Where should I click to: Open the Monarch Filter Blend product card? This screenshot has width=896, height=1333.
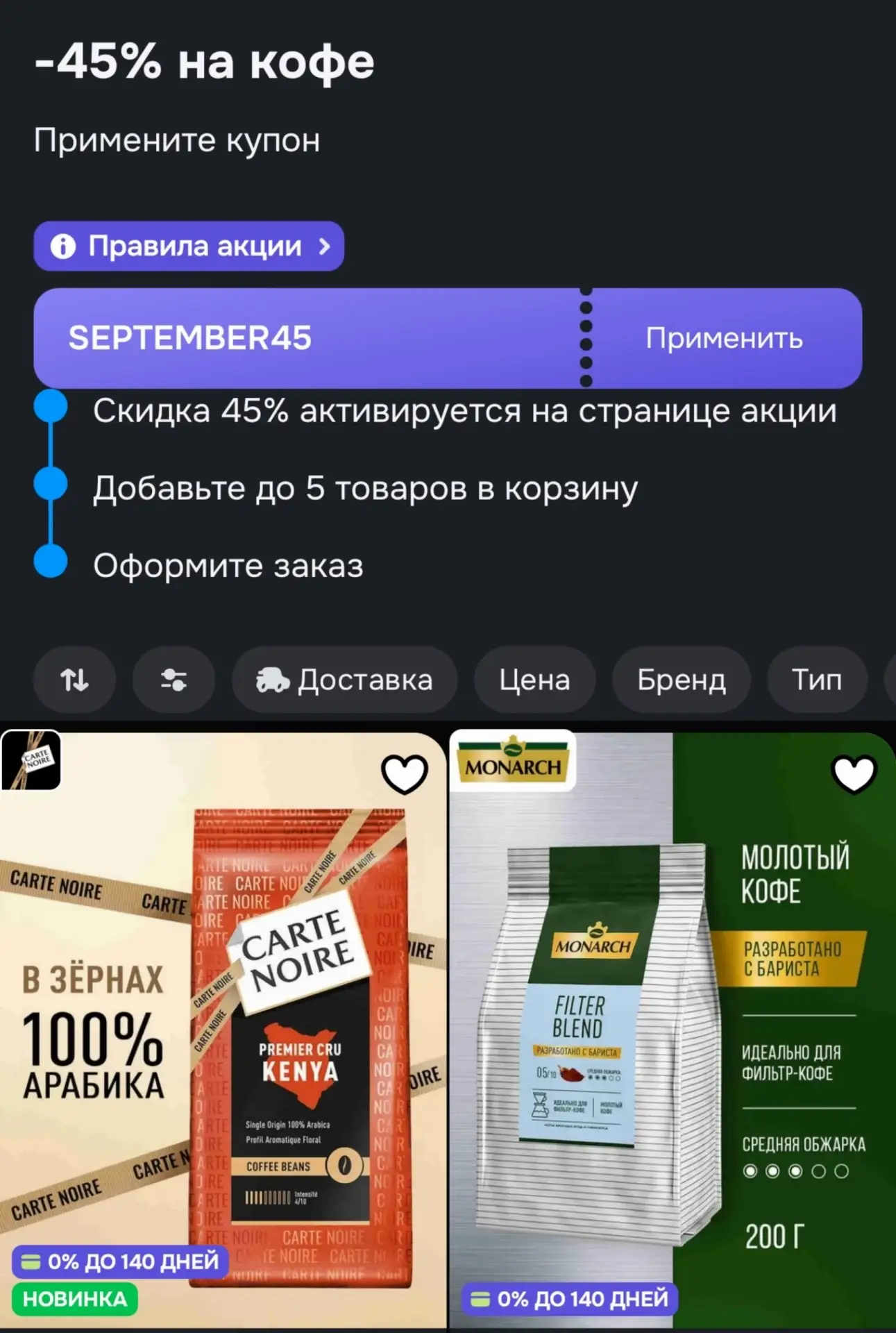point(672,1030)
